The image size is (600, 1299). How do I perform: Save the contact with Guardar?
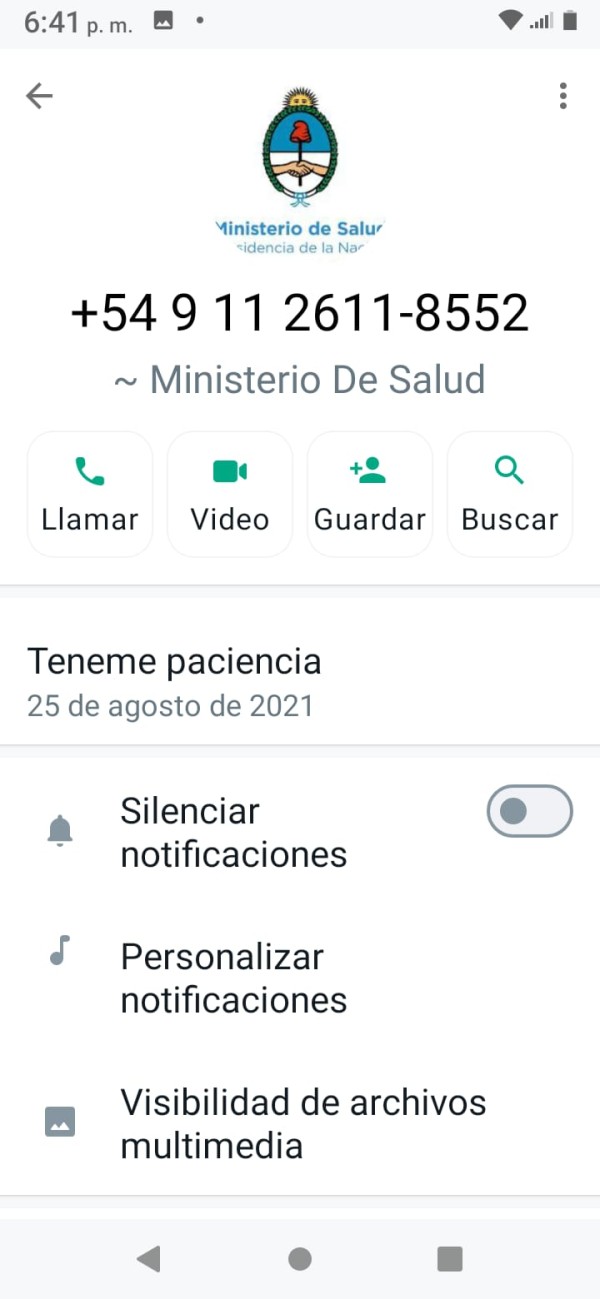[x=370, y=494]
